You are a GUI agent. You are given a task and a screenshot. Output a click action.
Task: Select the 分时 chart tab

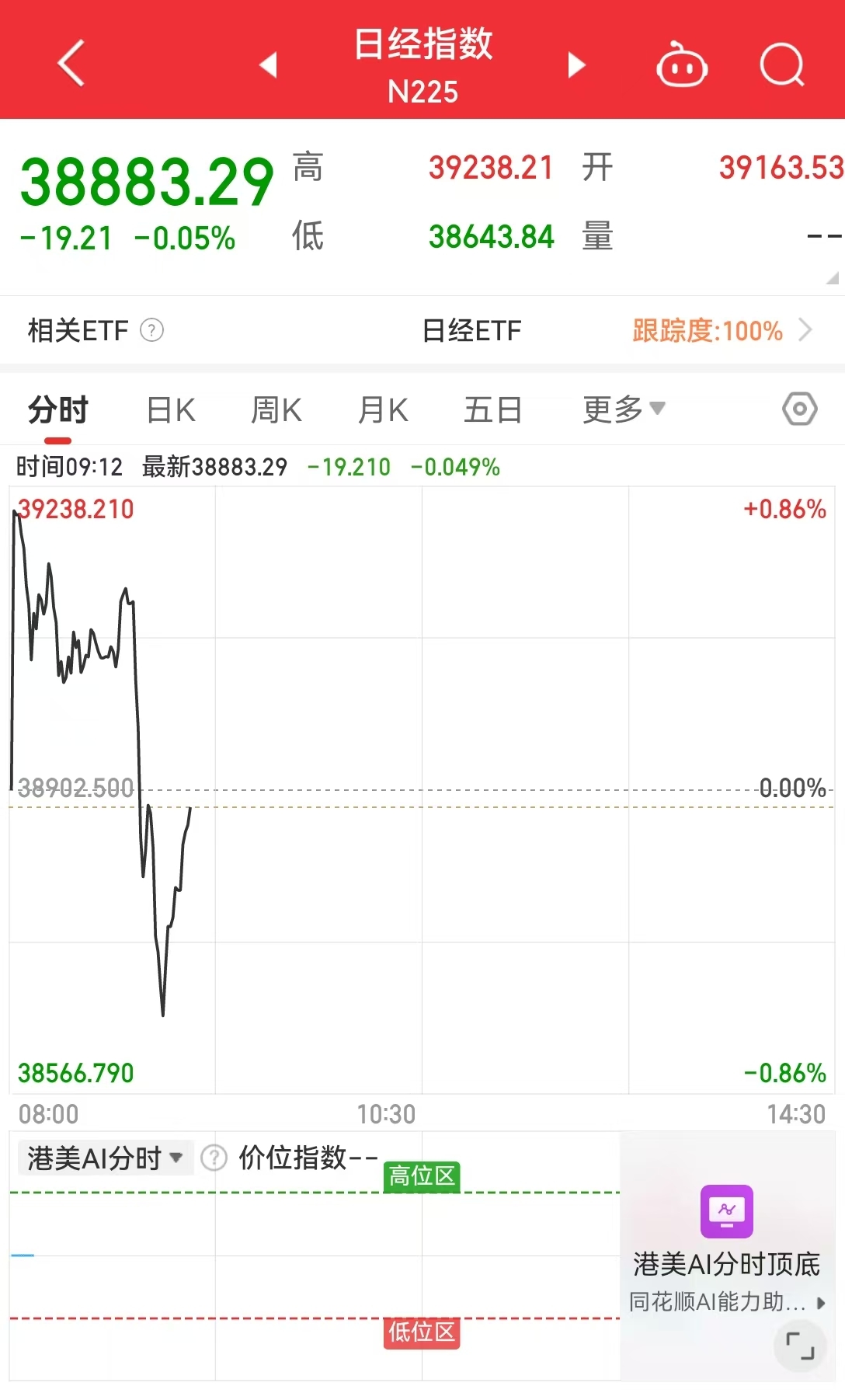[x=58, y=409]
